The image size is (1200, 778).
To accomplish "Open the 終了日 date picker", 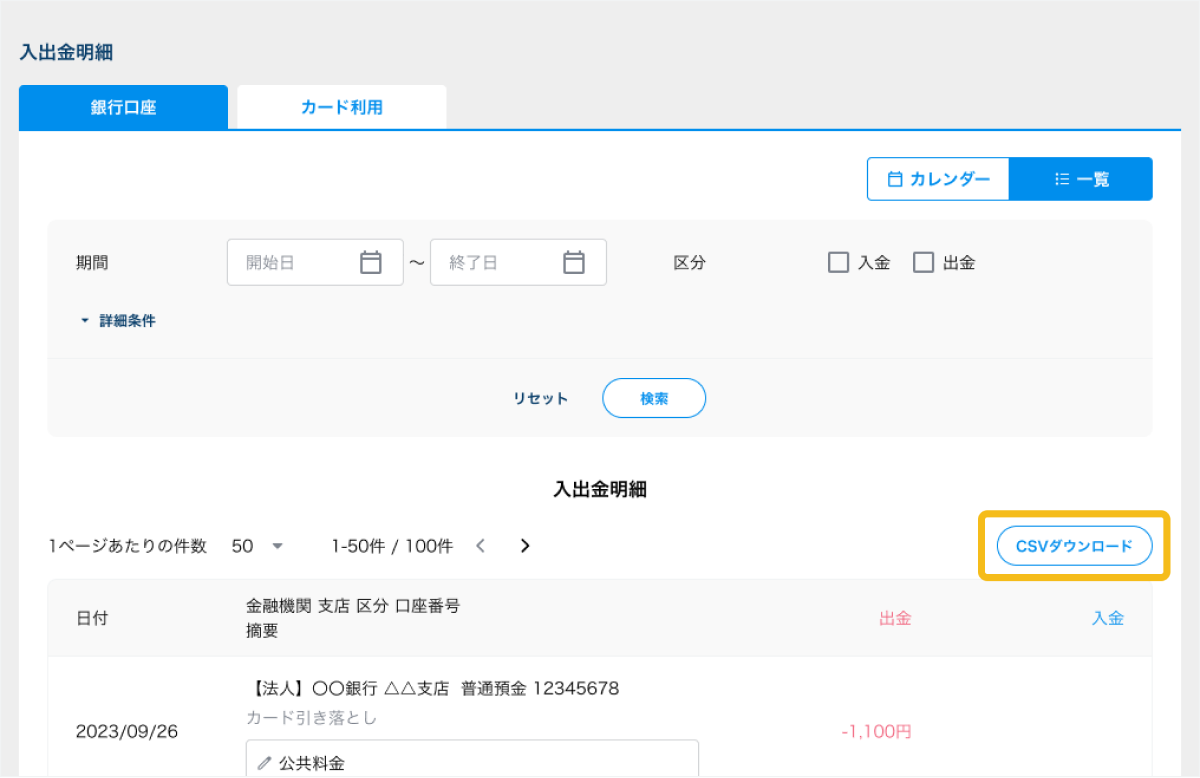I will 573,263.
